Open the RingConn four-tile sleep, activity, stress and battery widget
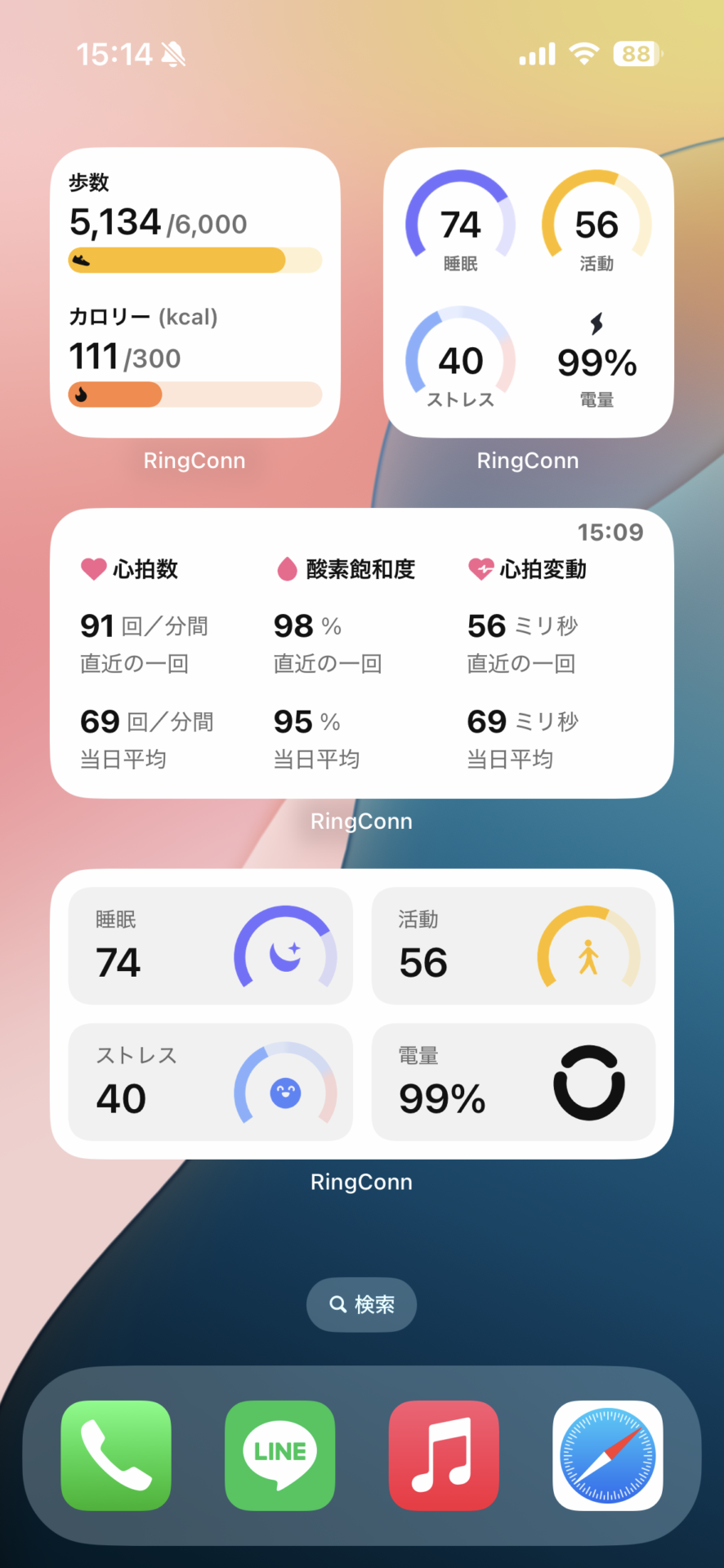This screenshot has height=1568, width=724. (361, 1013)
